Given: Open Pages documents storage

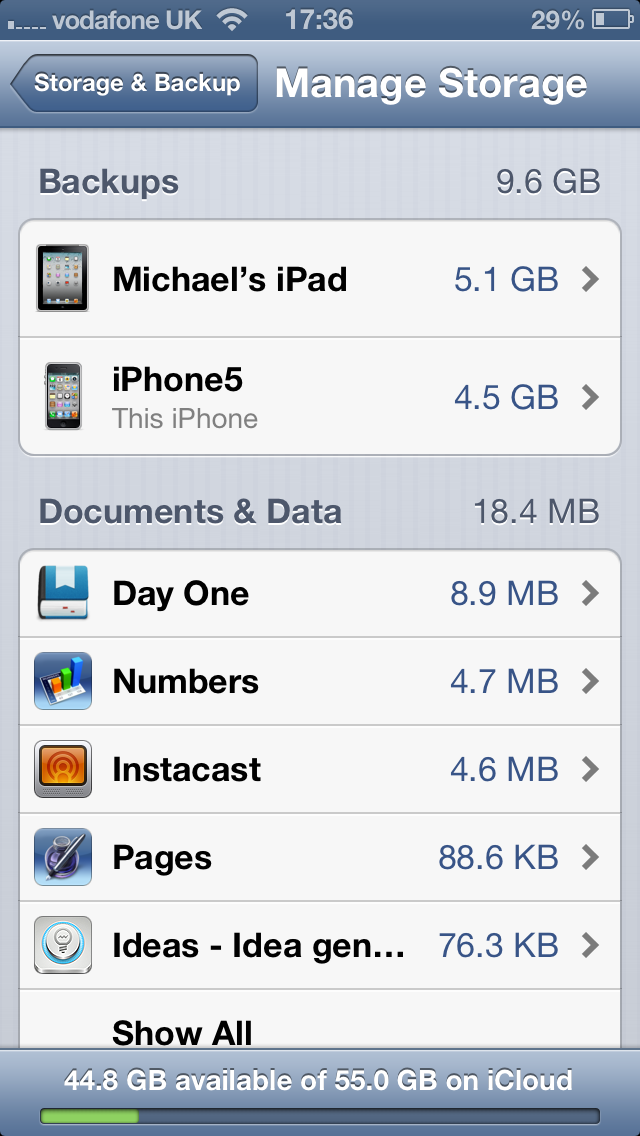Looking at the screenshot, I should pyautogui.click(x=320, y=857).
